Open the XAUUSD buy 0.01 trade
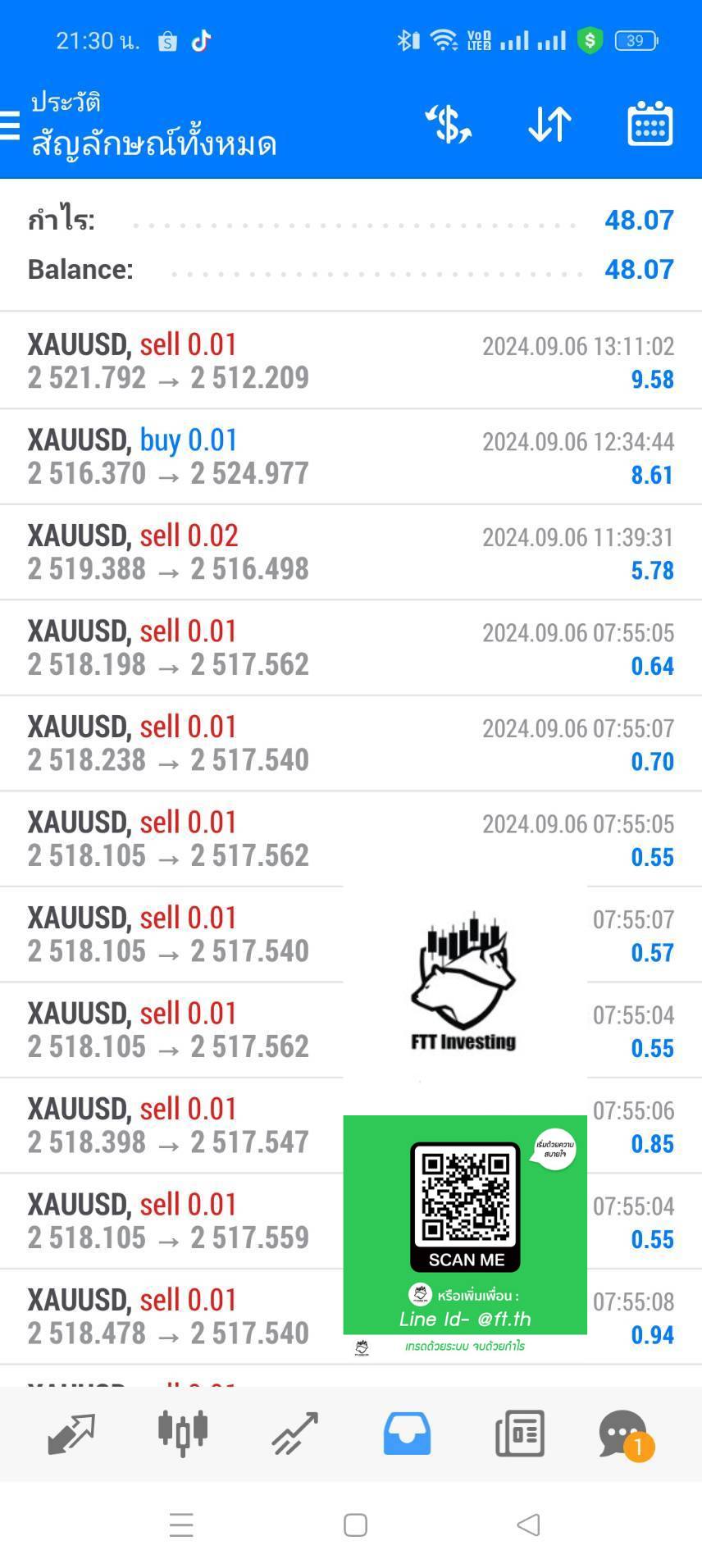Image resolution: width=702 pixels, height=1568 pixels. pyautogui.click(x=351, y=457)
